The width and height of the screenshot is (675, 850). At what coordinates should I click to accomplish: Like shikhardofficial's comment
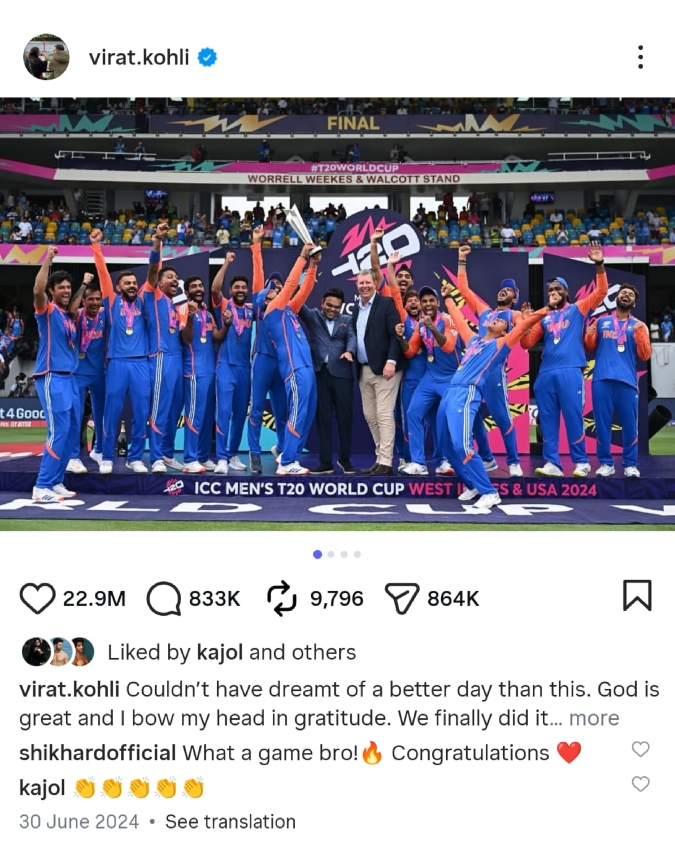point(641,749)
